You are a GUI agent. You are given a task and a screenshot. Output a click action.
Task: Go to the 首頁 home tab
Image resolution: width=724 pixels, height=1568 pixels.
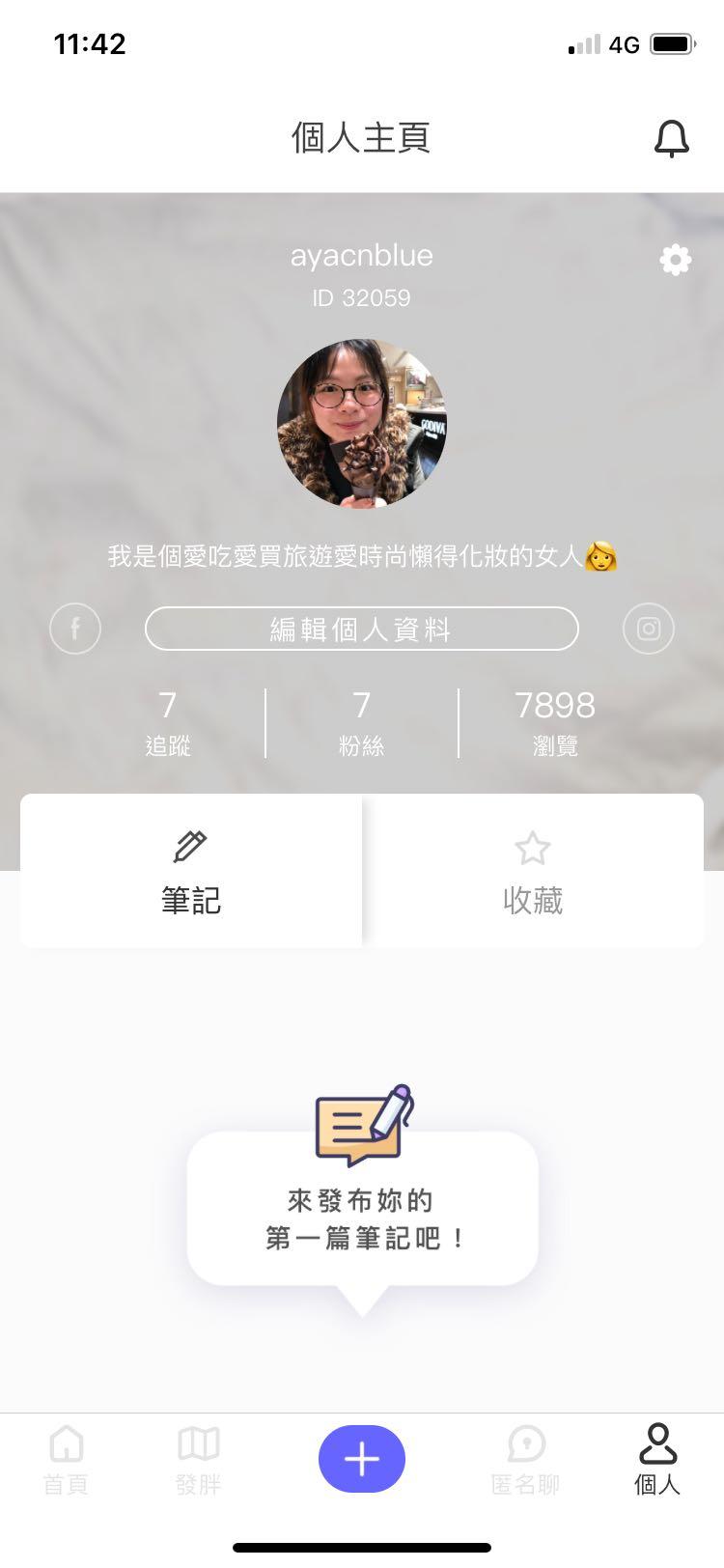[66, 1460]
